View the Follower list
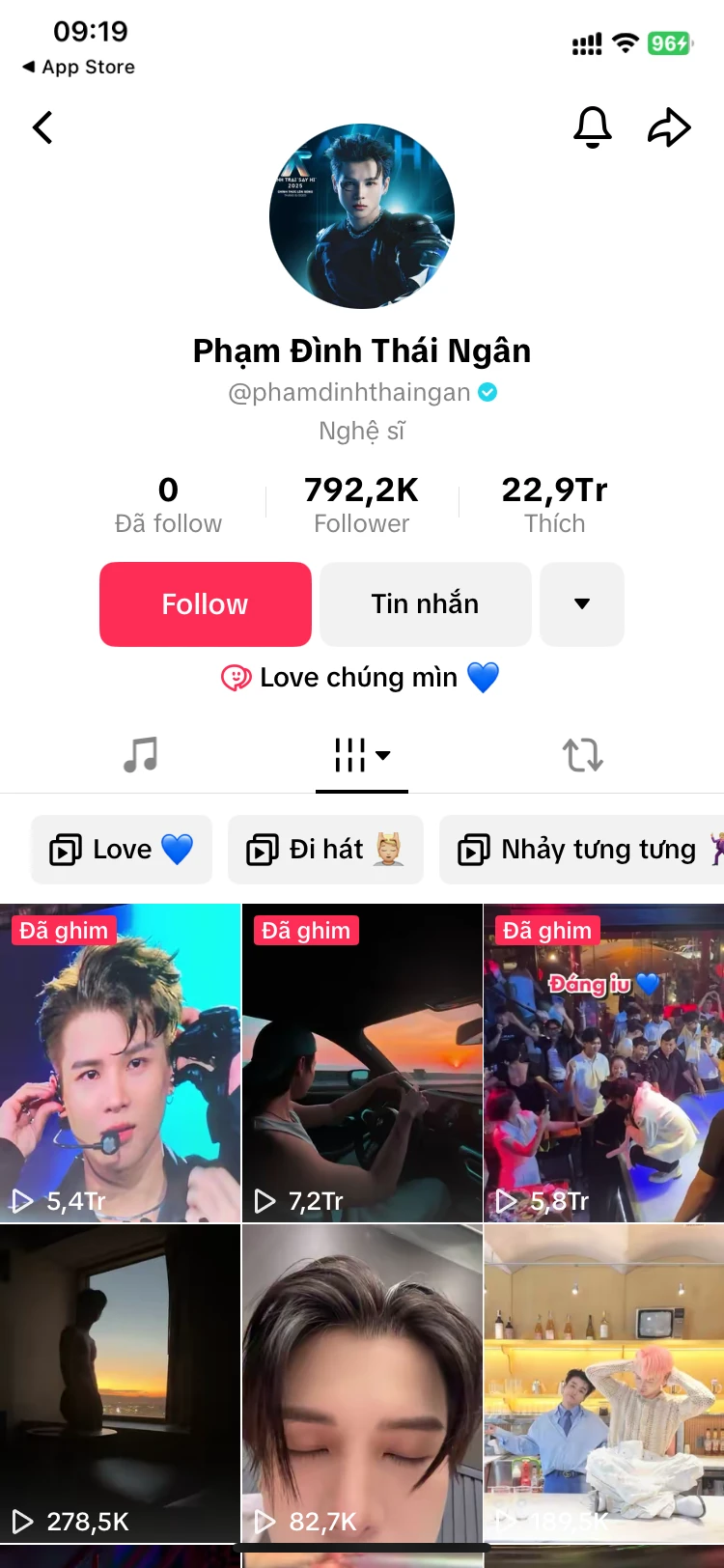This screenshot has height=1568, width=724. click(x=362, y=504)
